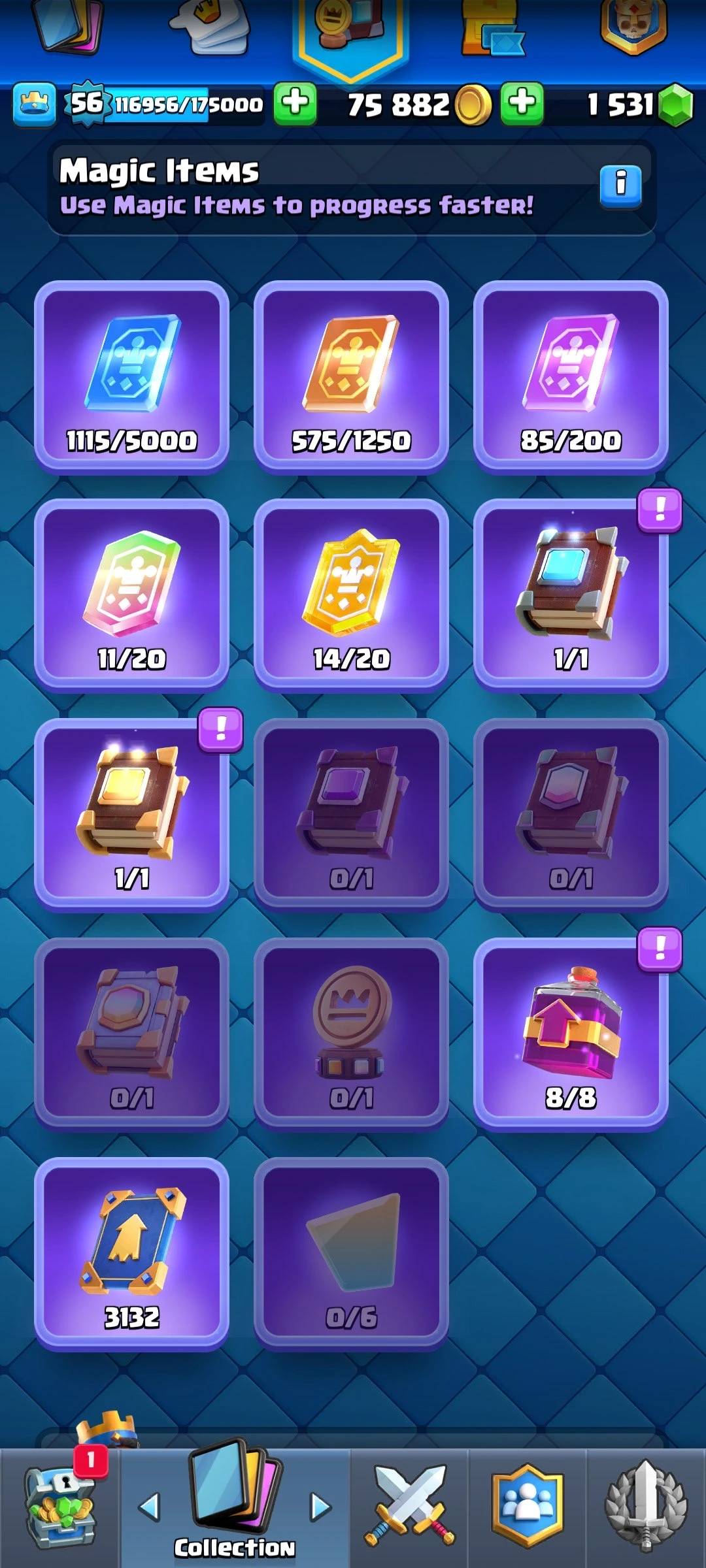Open the Magic Items info button
Screen dimensions: 706x1568
point(620,186)
